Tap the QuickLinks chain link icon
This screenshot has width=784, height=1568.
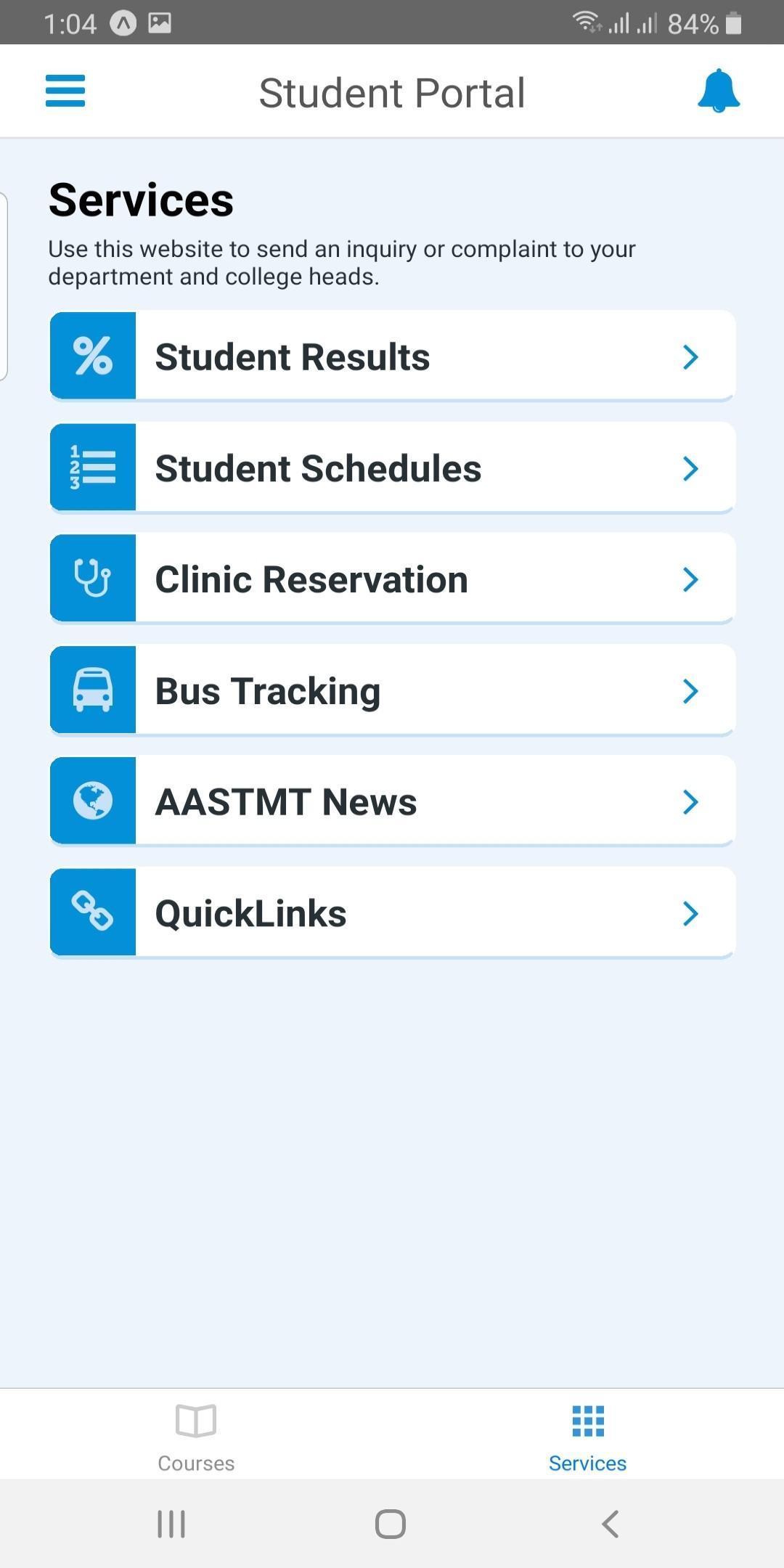coord(92,913)
